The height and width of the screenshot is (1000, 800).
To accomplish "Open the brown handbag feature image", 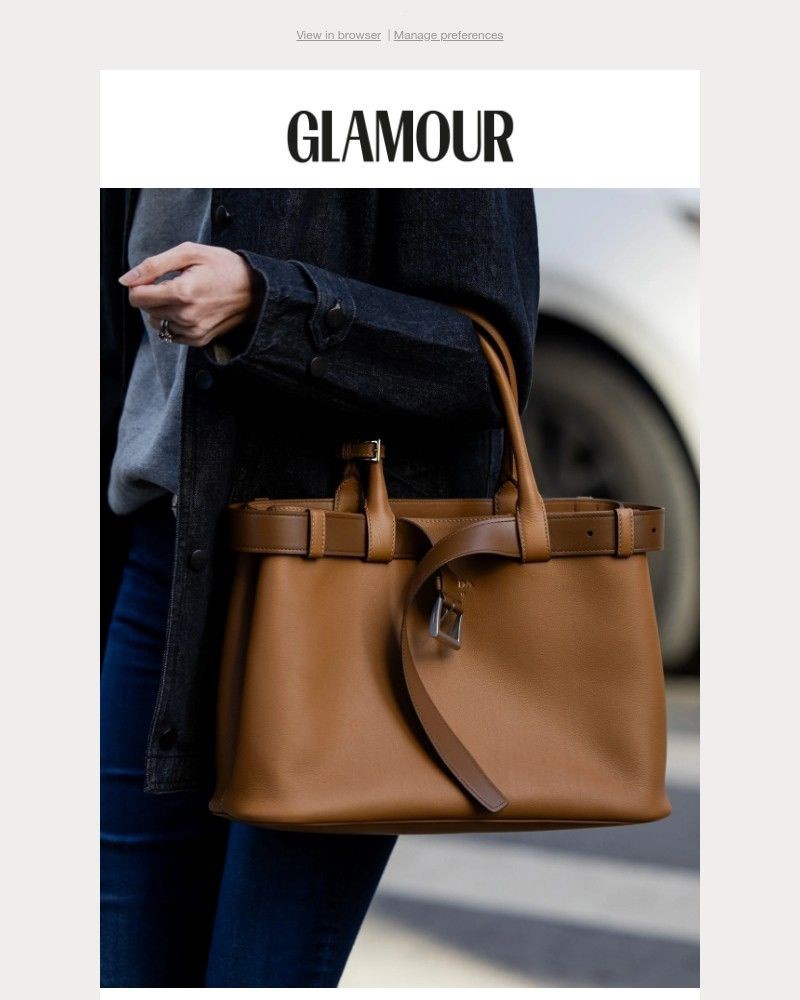I will click(400, 588).
